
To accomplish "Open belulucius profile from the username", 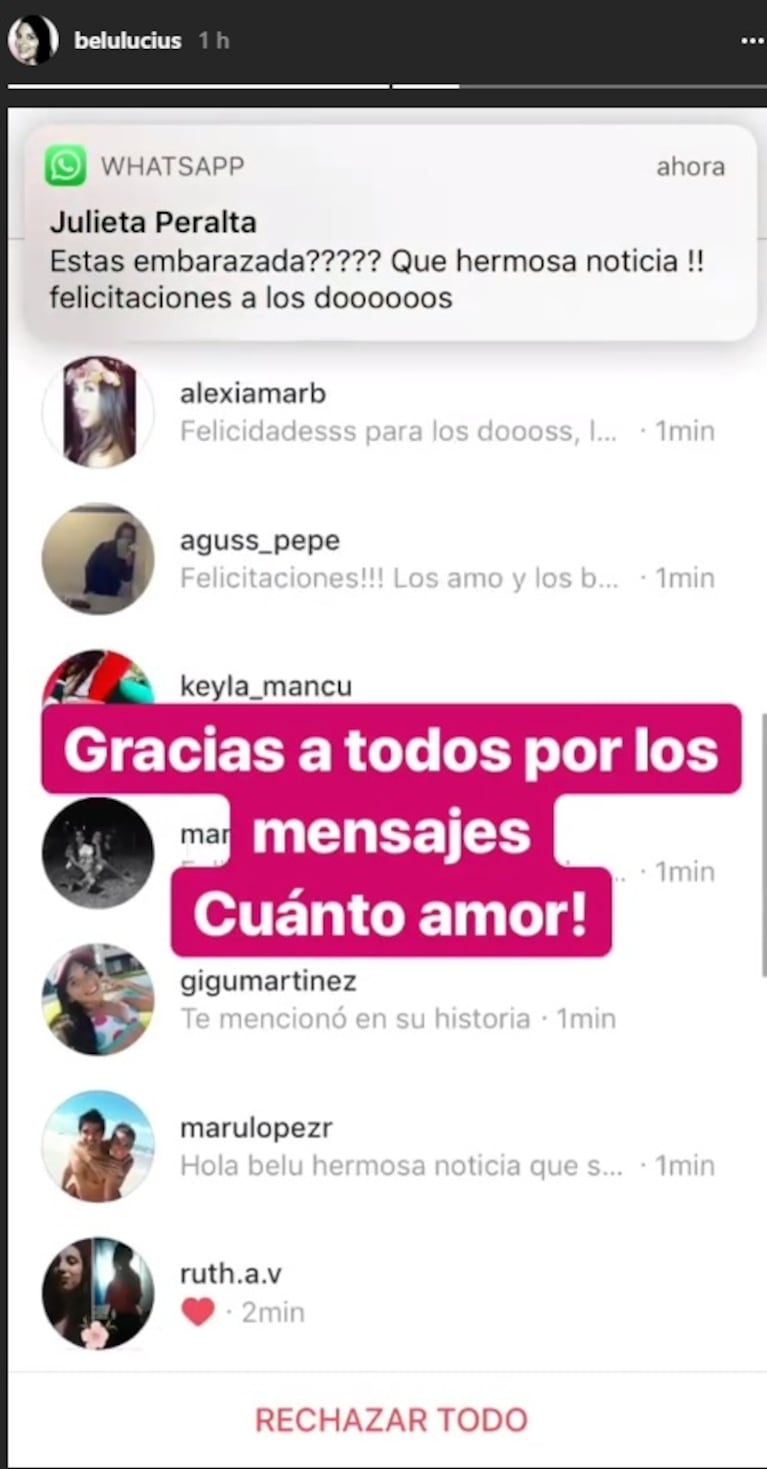I will [128, 41].
